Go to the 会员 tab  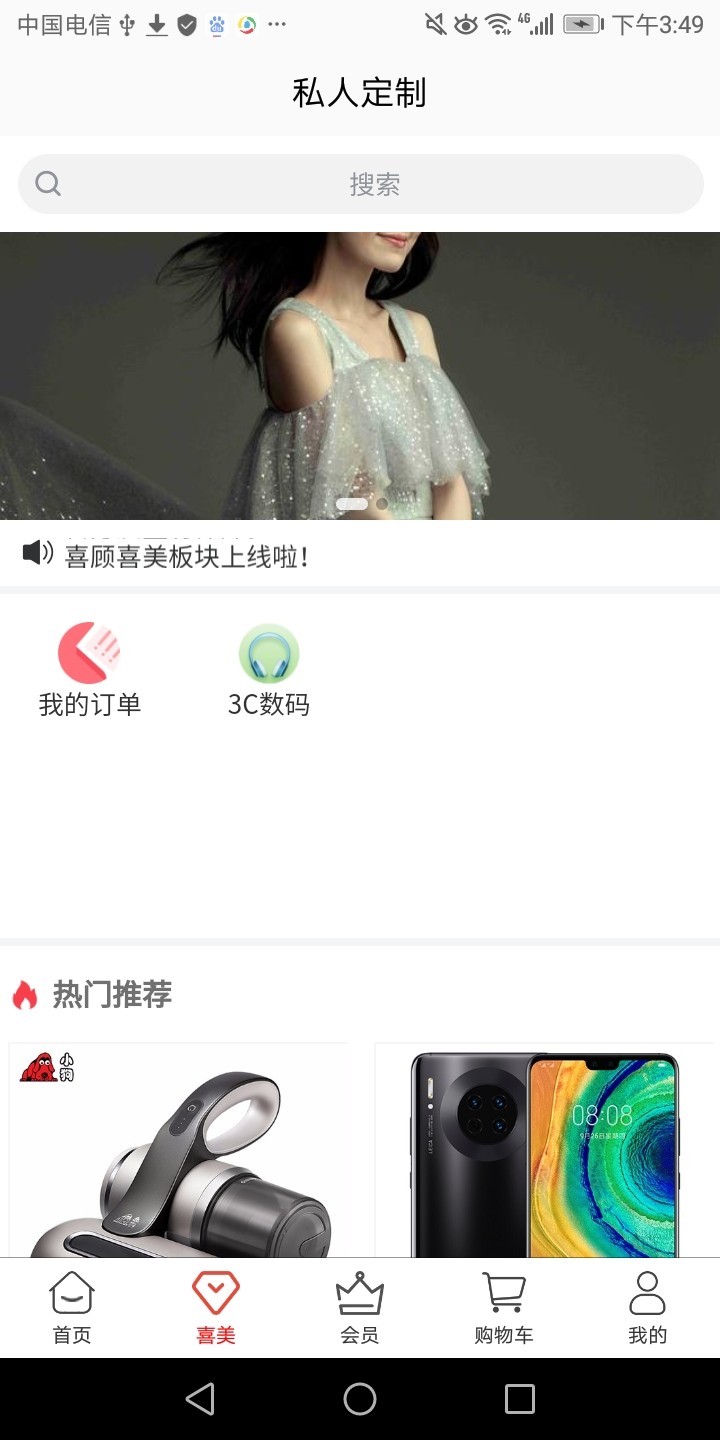tap(360, 1307)
